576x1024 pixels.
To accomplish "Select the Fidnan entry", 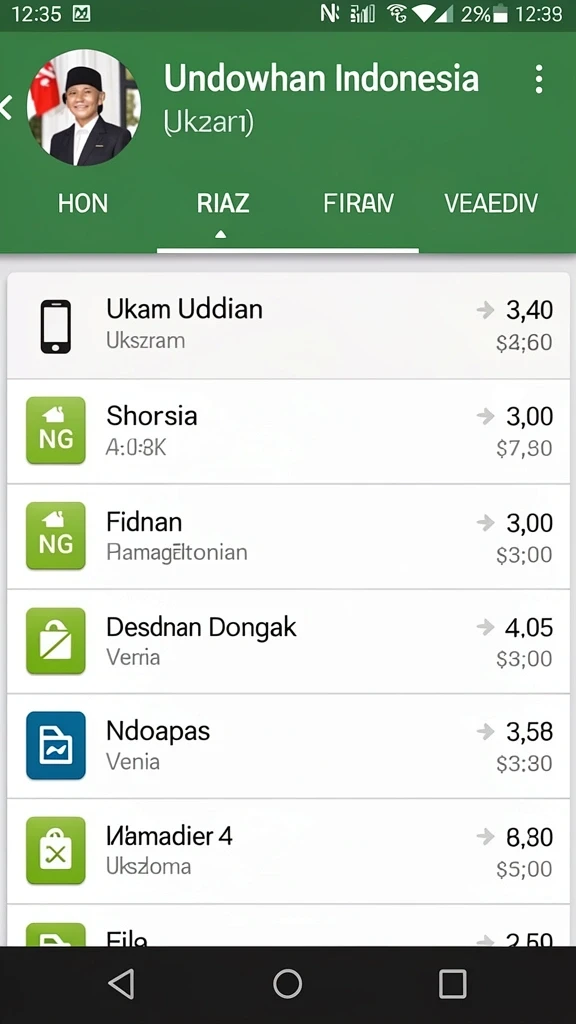I will 288,537.
